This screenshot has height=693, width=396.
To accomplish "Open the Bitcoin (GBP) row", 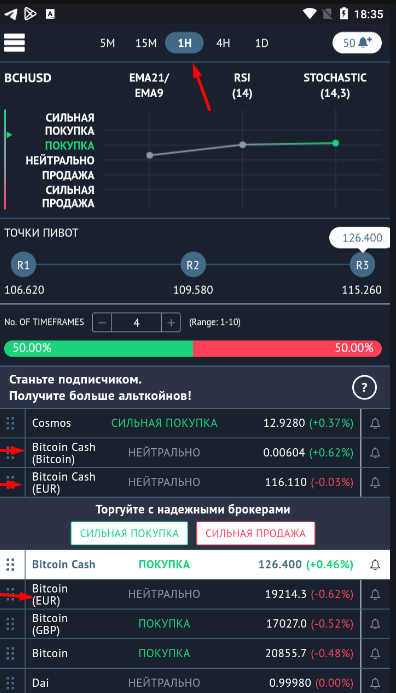I will click(193, 624).
